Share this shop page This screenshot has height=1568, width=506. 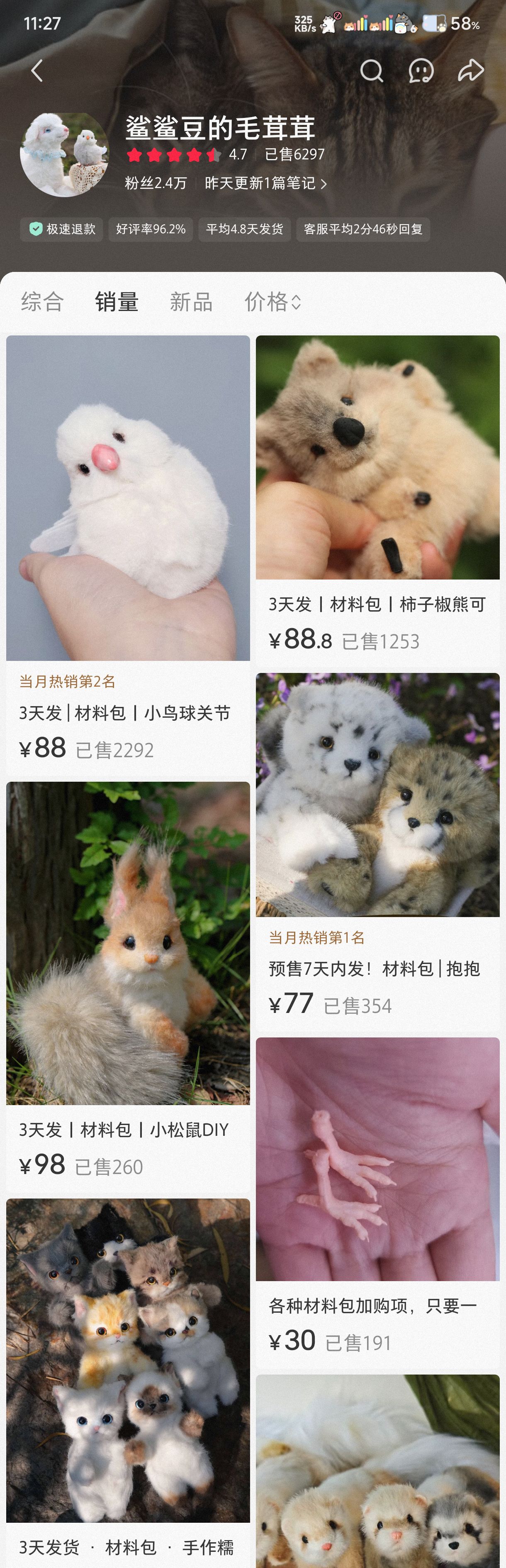pos(470,71)
